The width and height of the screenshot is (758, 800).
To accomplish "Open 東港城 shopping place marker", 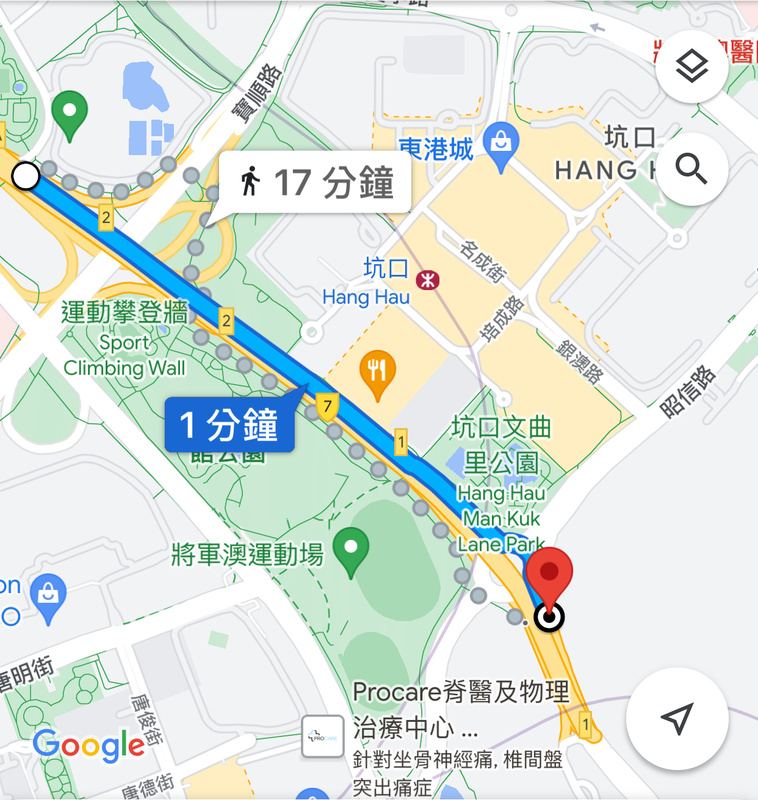I will click(498, 142).
